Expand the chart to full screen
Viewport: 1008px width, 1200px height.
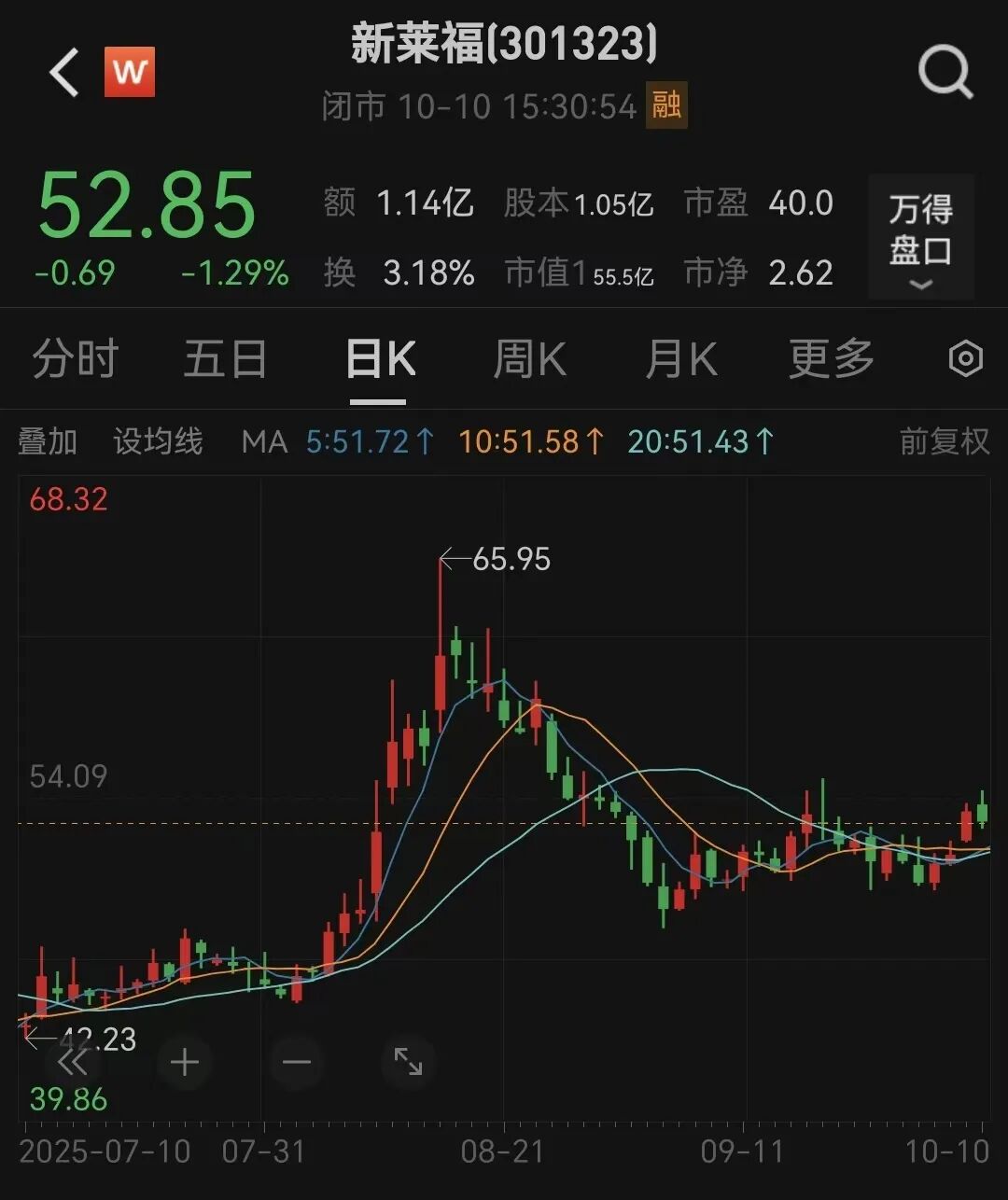(408, 1062)
